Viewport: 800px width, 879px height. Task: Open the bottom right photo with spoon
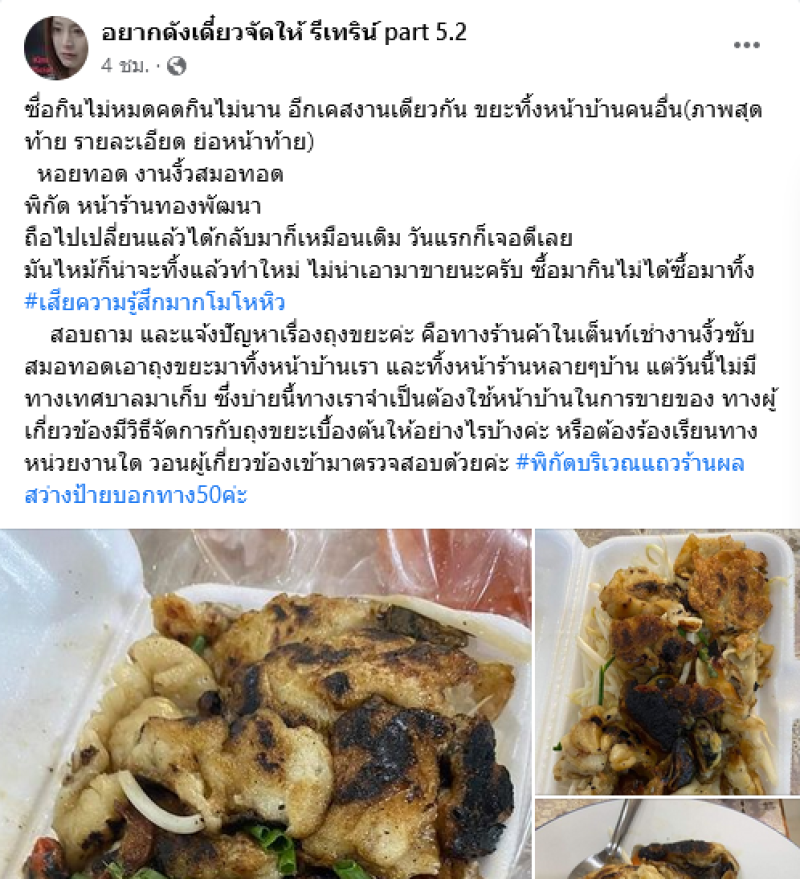pyautogui.click(x=668, y=840)
